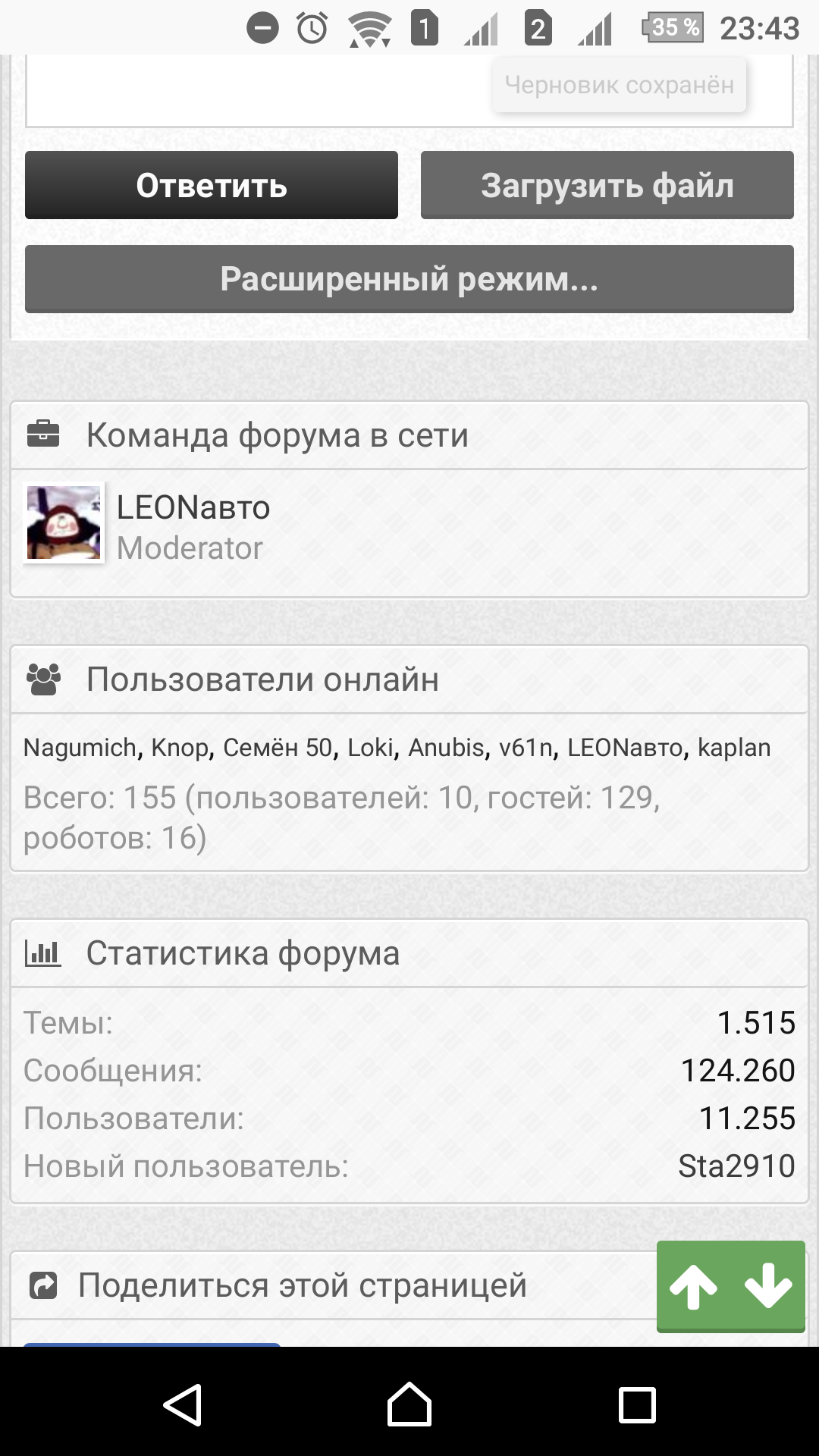Image resolution: width=819 pixels, height=1456 pixels.
Task: Open user v61n profile
Action: pos(526,748)
